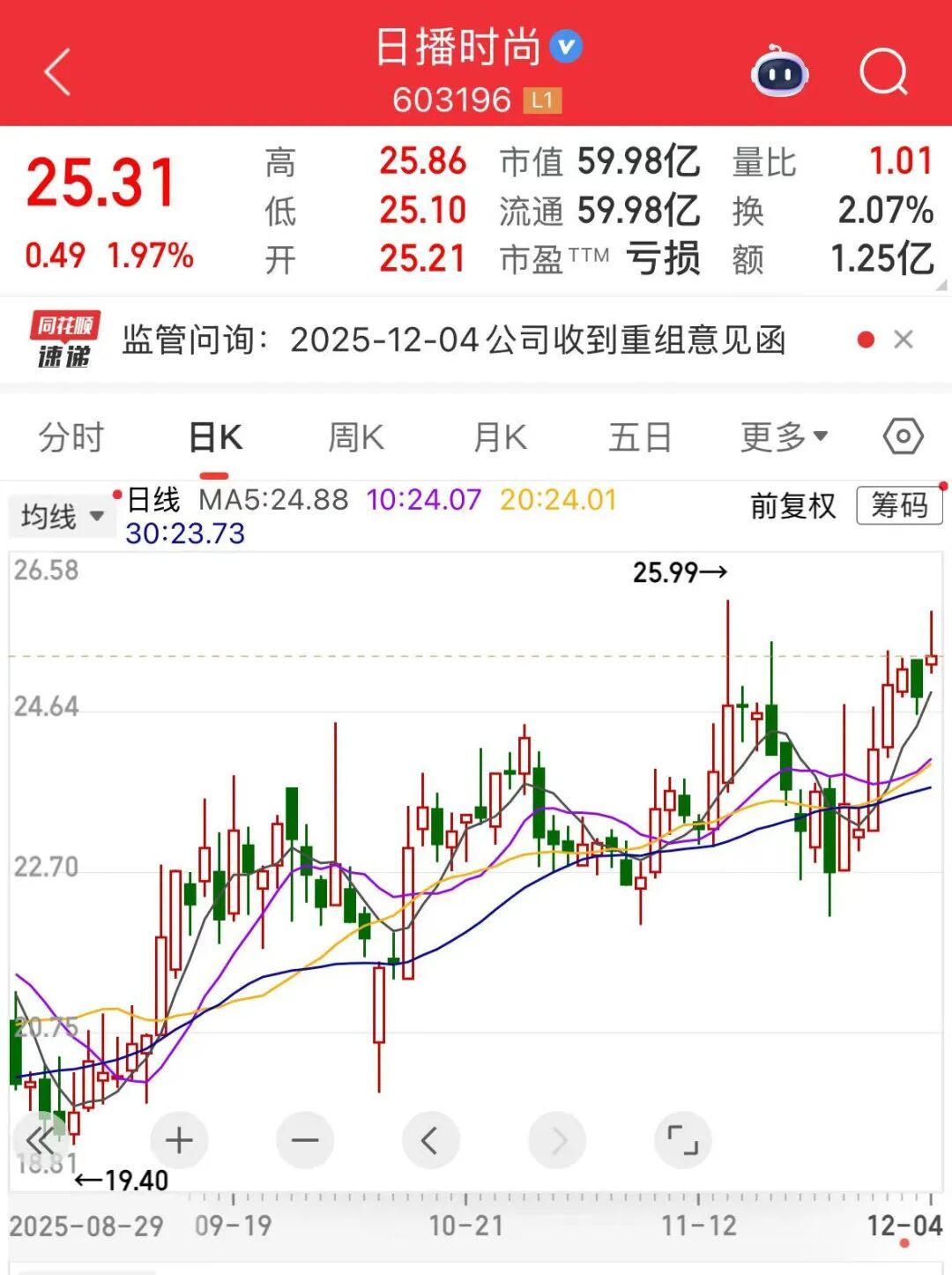
Task: Enable the 筹码 chip distribution overlay
Action: click(x=898, y=507)
